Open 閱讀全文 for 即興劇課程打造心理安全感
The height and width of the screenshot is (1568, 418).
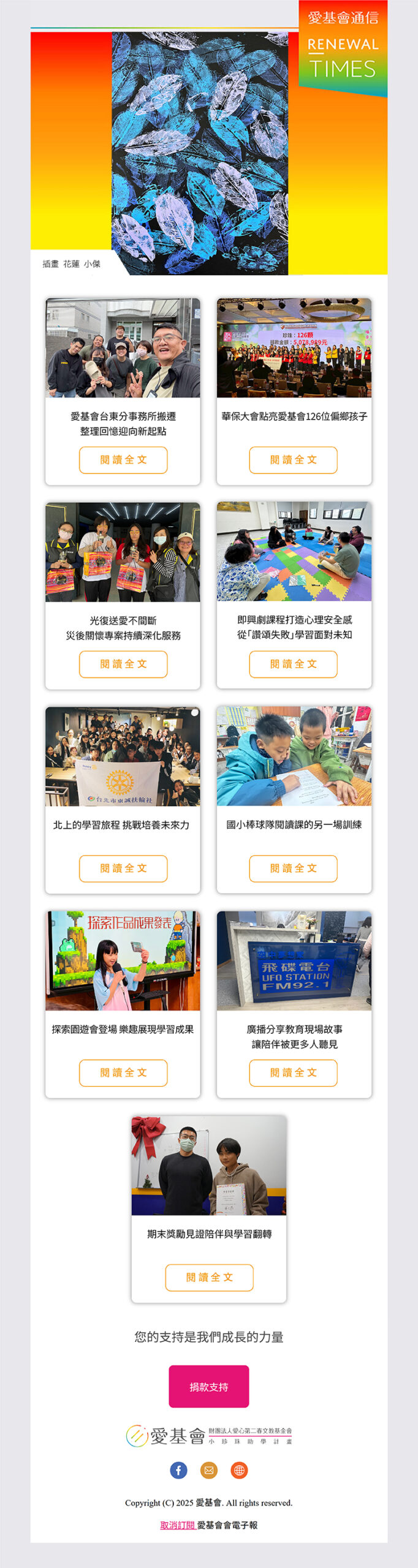point(293,664)
